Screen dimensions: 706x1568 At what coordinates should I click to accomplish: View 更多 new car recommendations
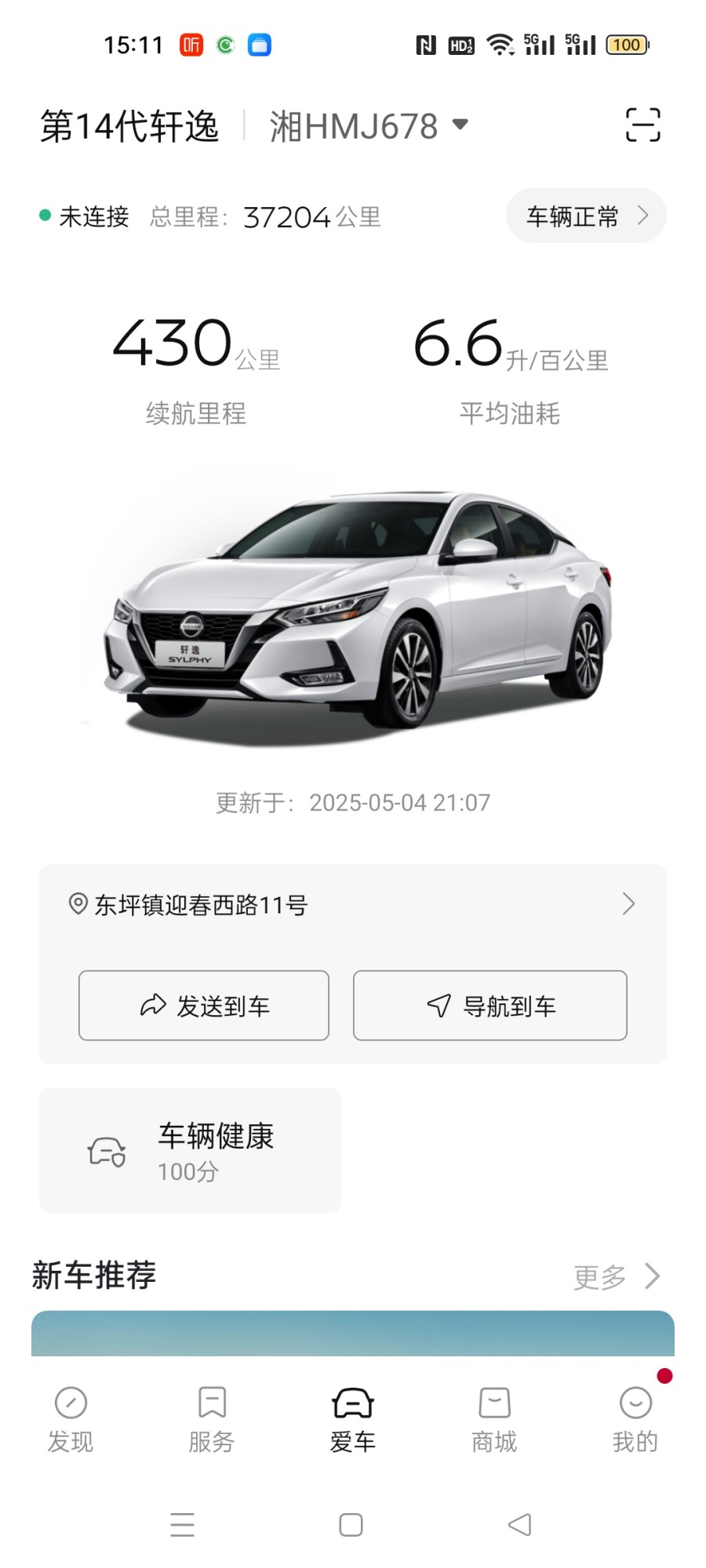617,1276
